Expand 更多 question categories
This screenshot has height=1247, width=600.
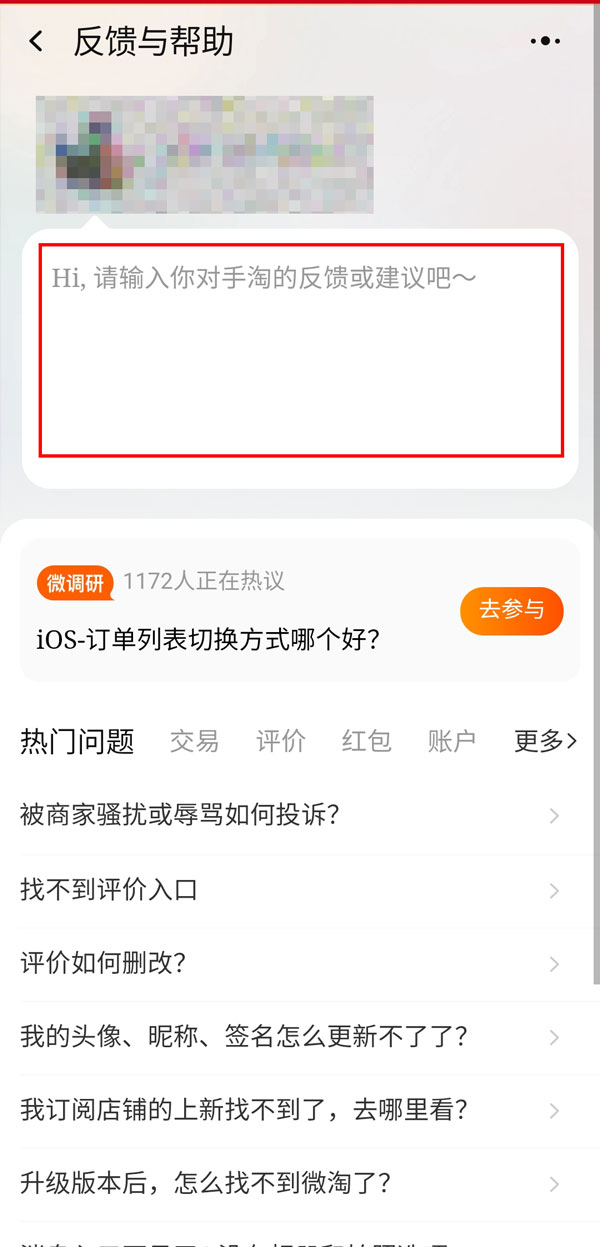click(x=545, y=741)
